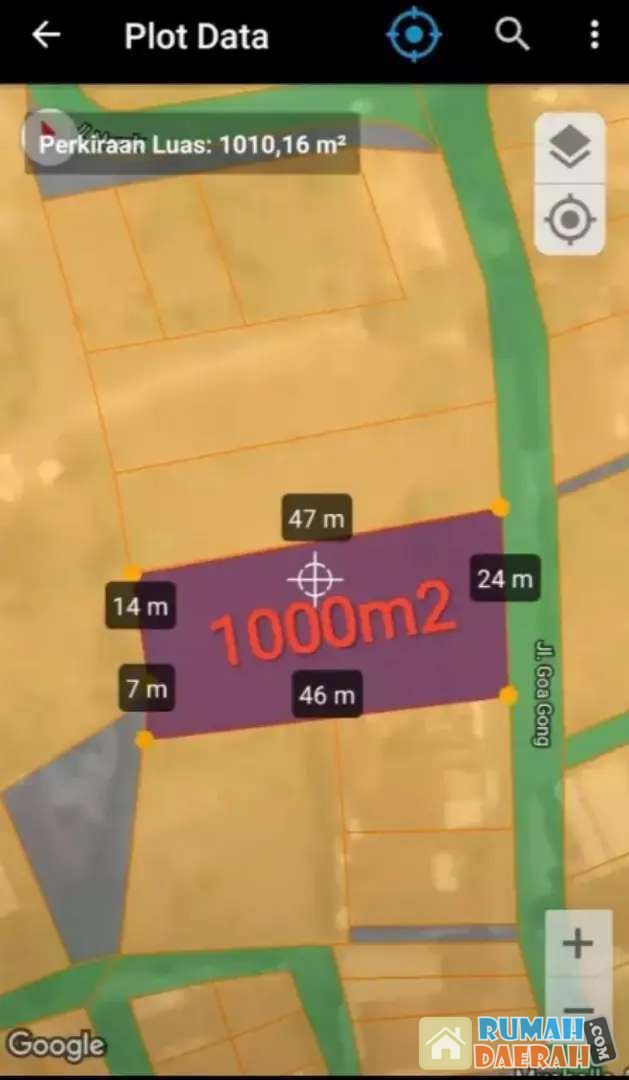Screen dimensions: 629x1080
Task: Go back from Plot Data
Action: [x=46, y=35]
